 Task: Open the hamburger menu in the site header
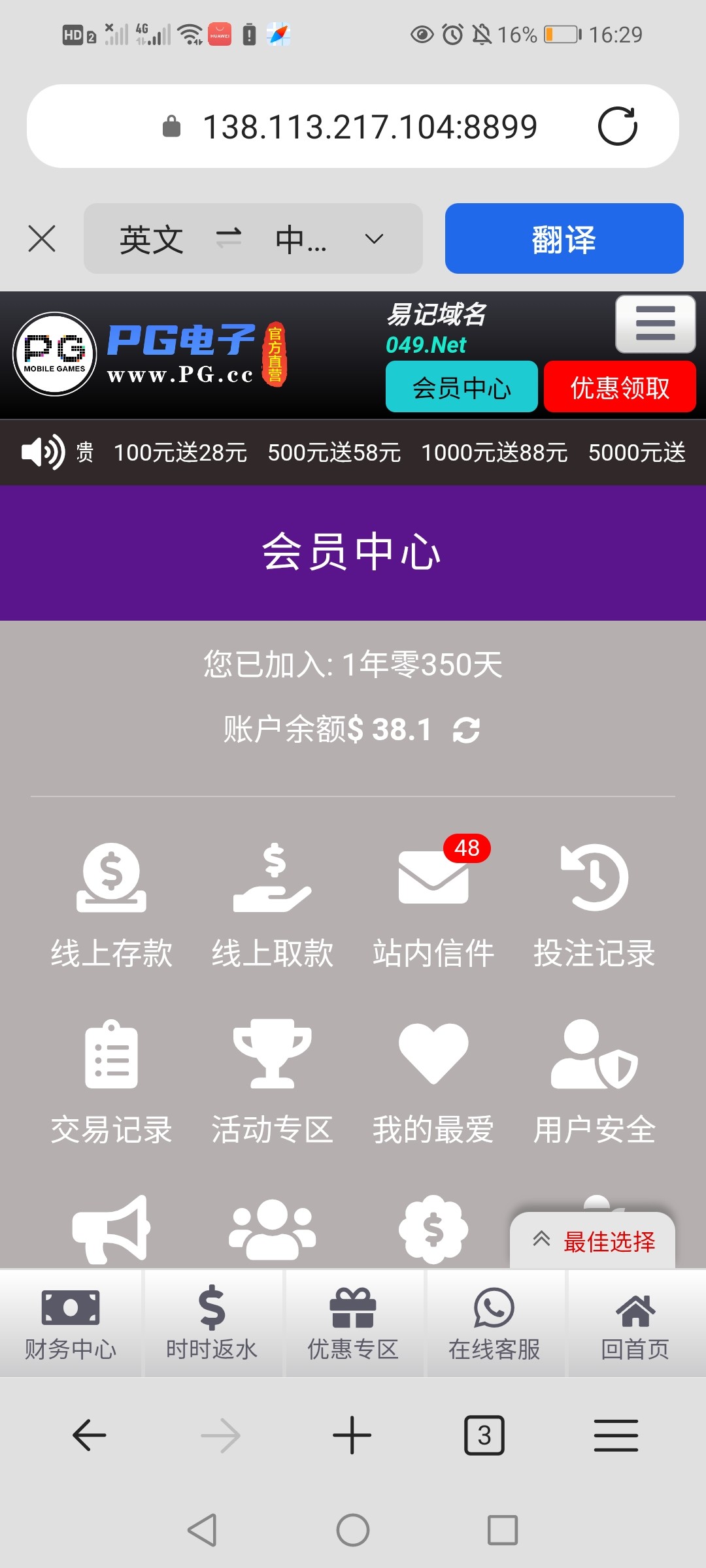[655, 324]
